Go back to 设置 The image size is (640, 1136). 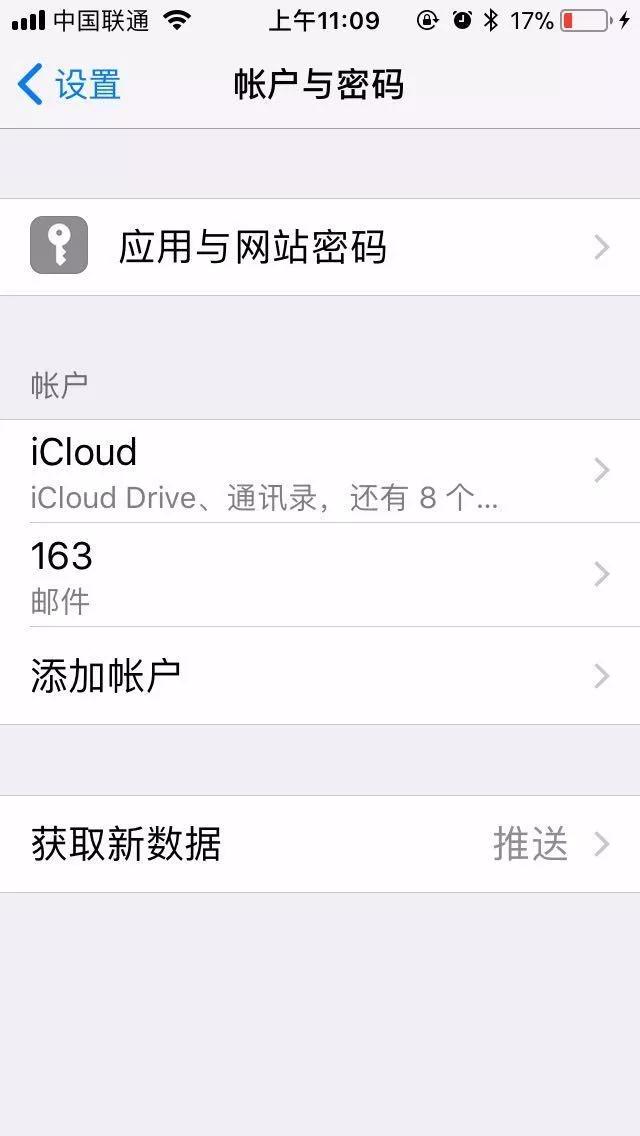(70, 85)
